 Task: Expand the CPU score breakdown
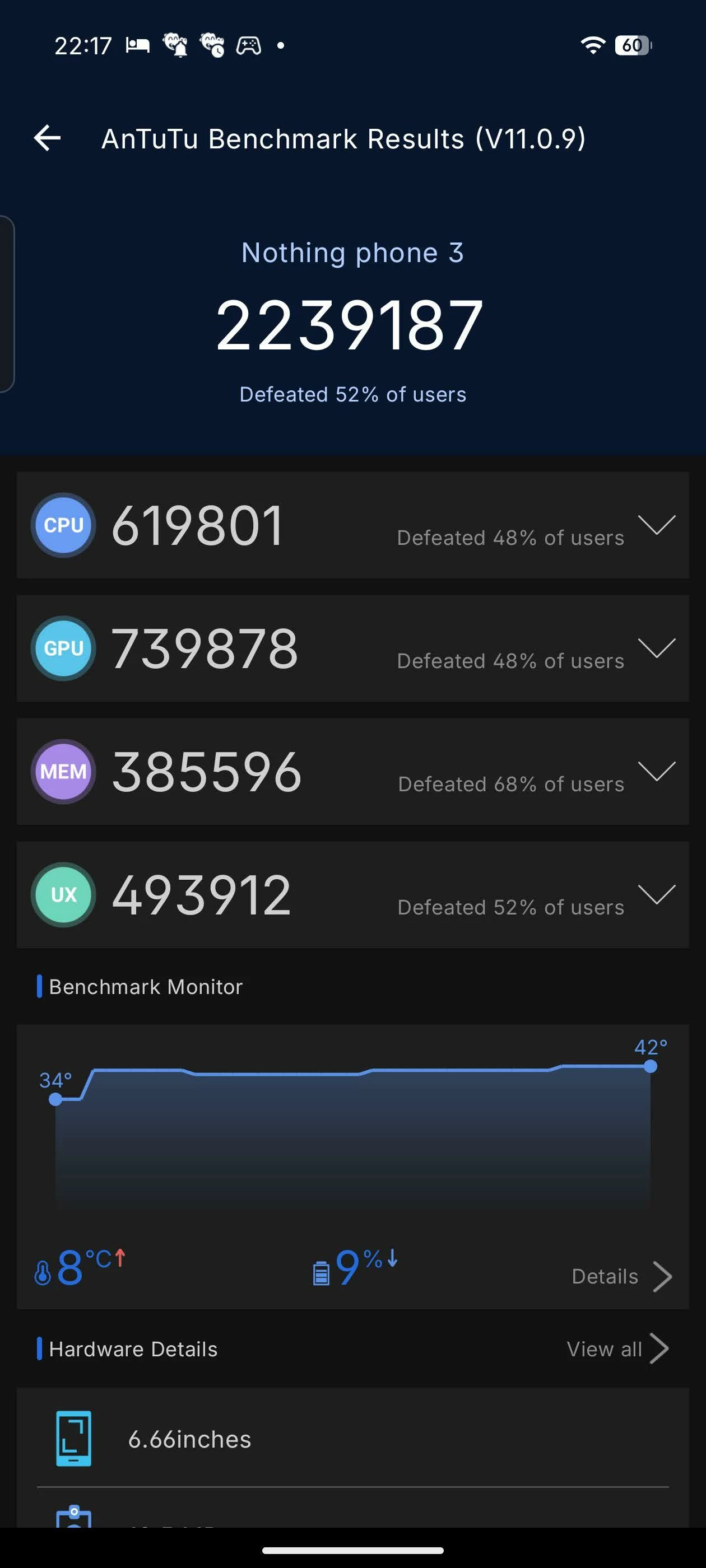656,525
